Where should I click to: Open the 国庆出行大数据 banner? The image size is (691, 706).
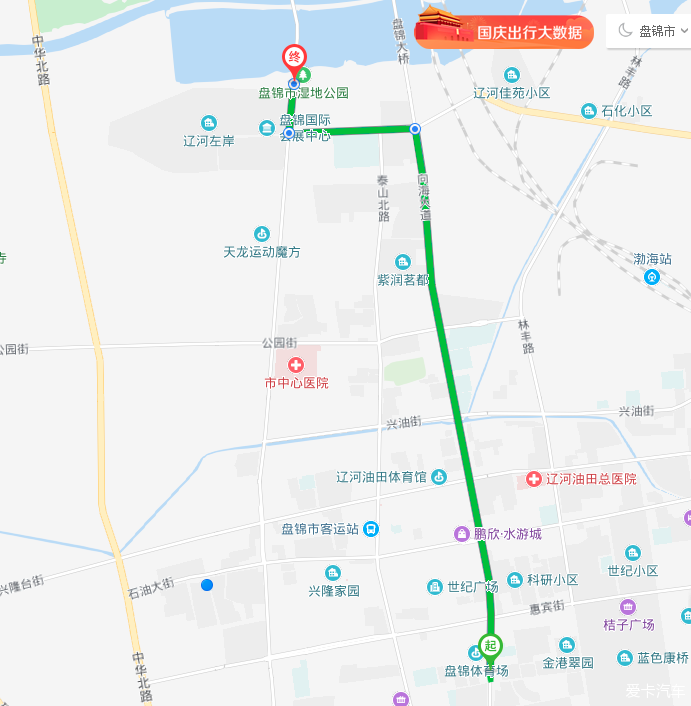coord(504,31)
